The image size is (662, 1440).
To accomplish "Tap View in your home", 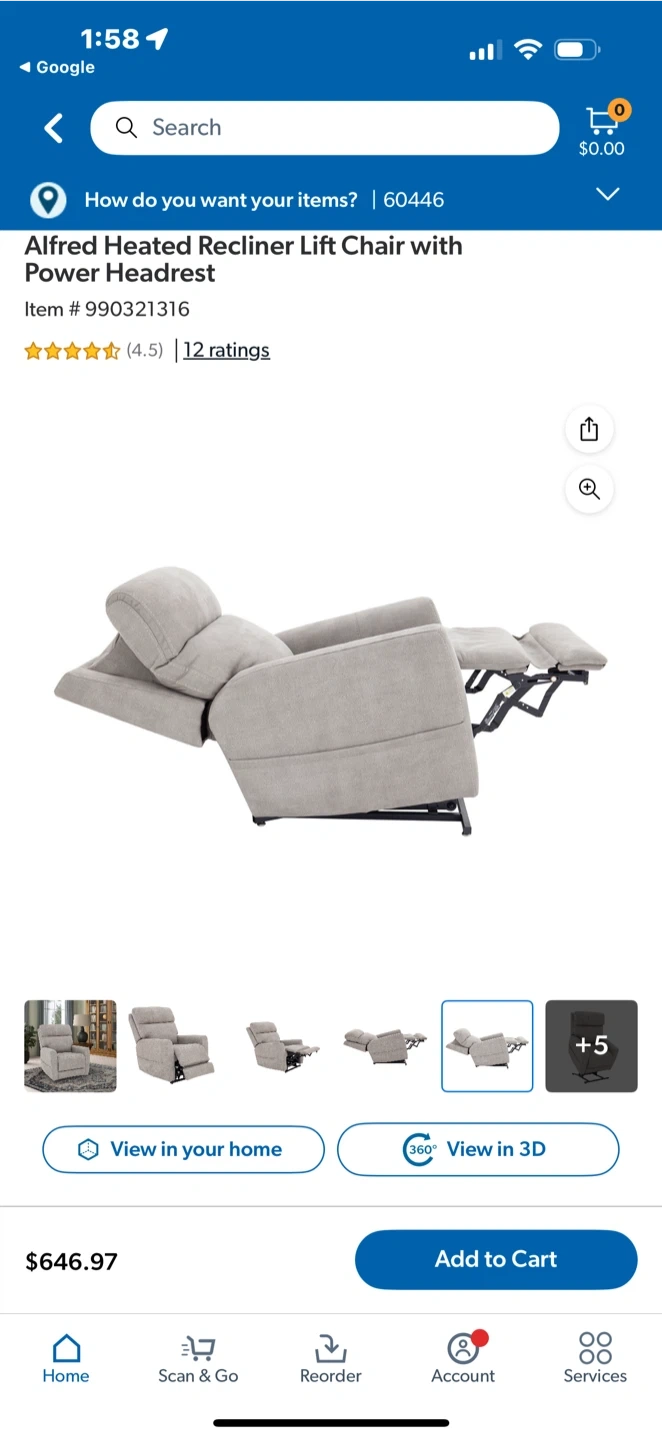I will click(x=183, y=1150).
